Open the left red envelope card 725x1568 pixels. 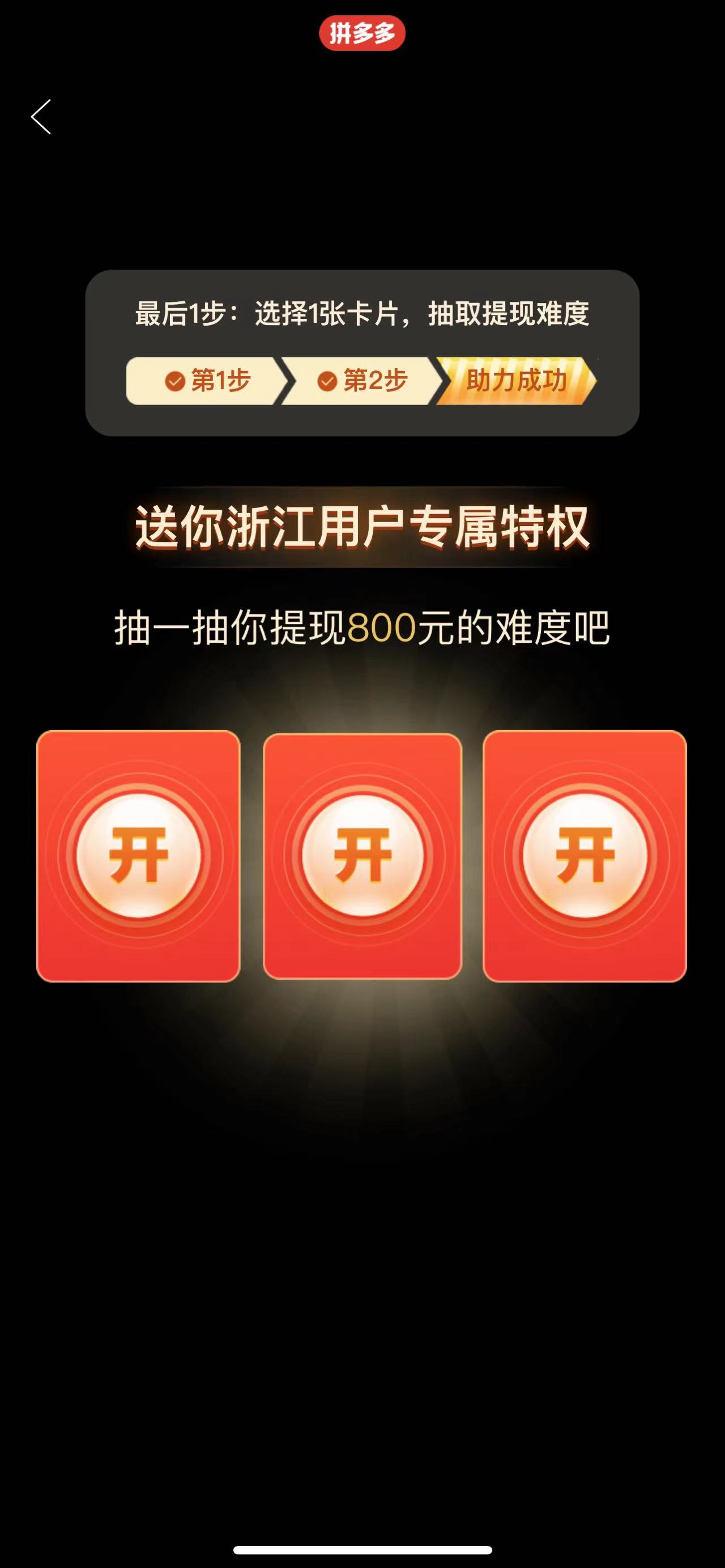tap(138, 856)
